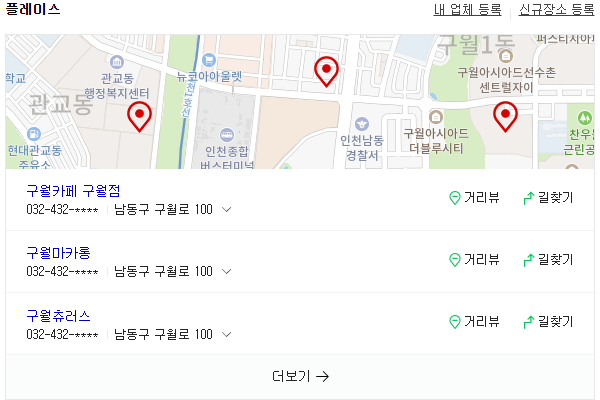The width and height of the screenshot is (600, 400).
Task: Get 길찾기 directions to 구월마카롱
Action: (548, 260)
